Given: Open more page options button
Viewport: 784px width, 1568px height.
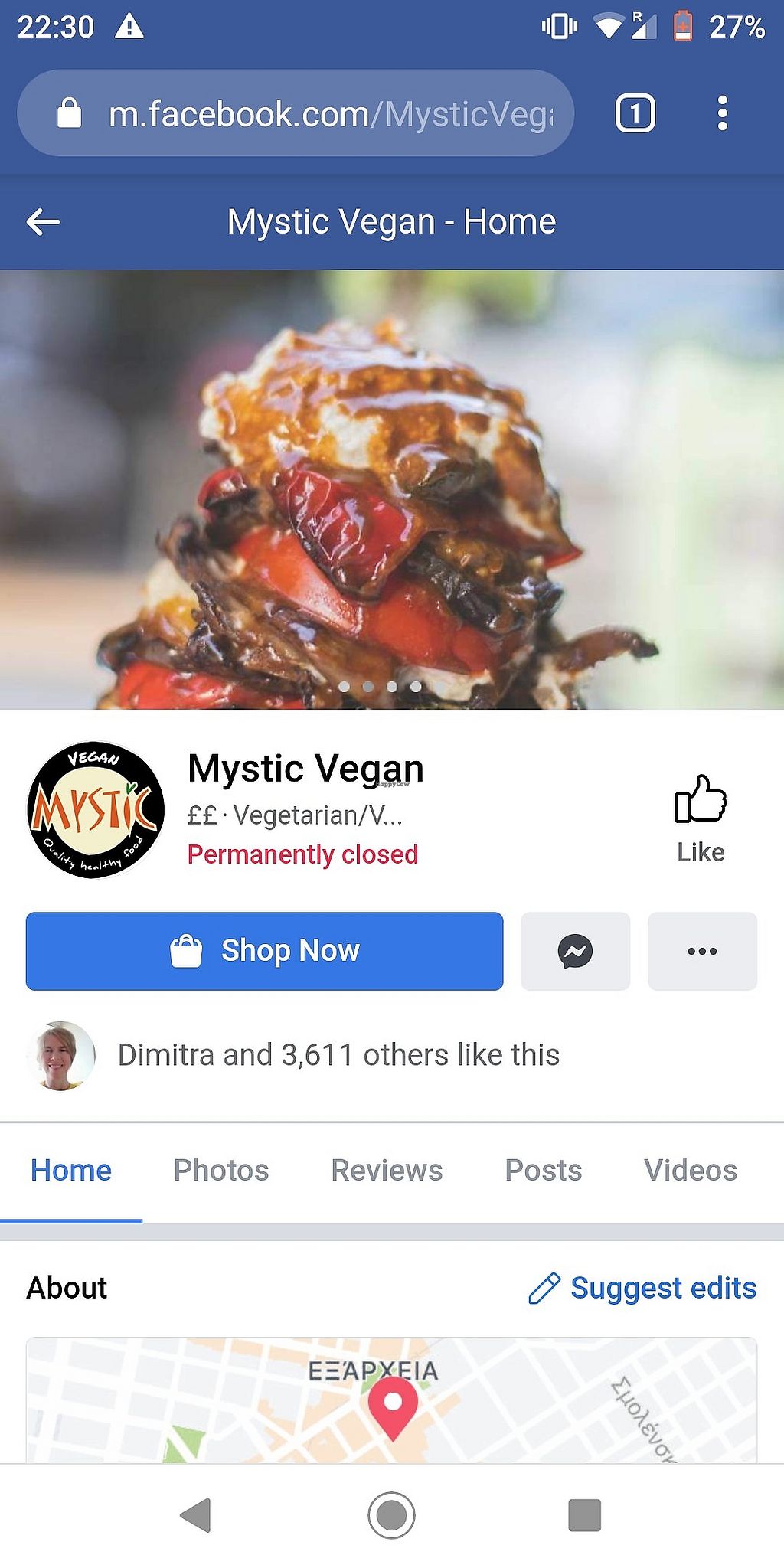Looking at the screenshot, I should (702, 951).
